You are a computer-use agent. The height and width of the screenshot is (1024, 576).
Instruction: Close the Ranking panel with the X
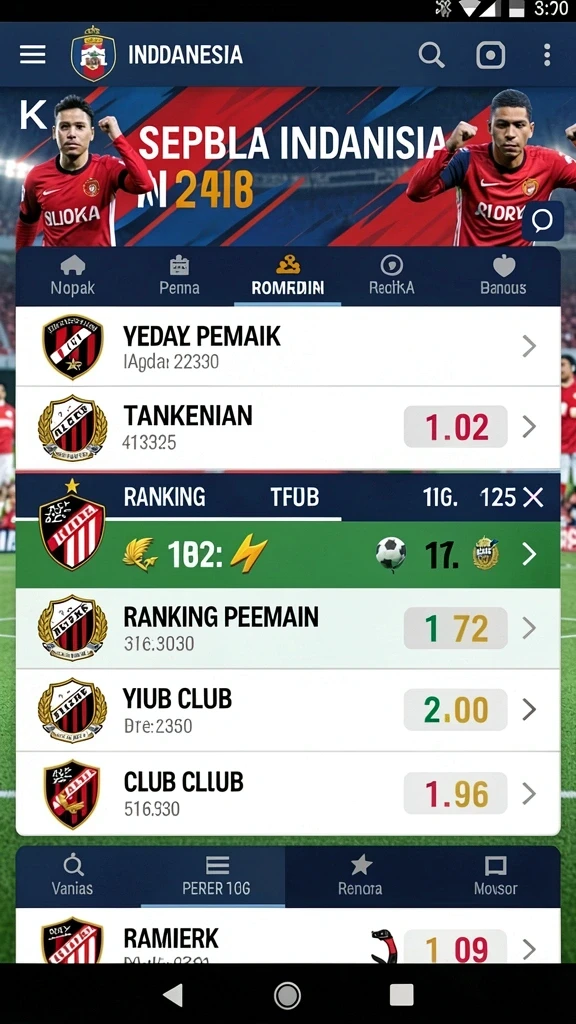point(534,498)
